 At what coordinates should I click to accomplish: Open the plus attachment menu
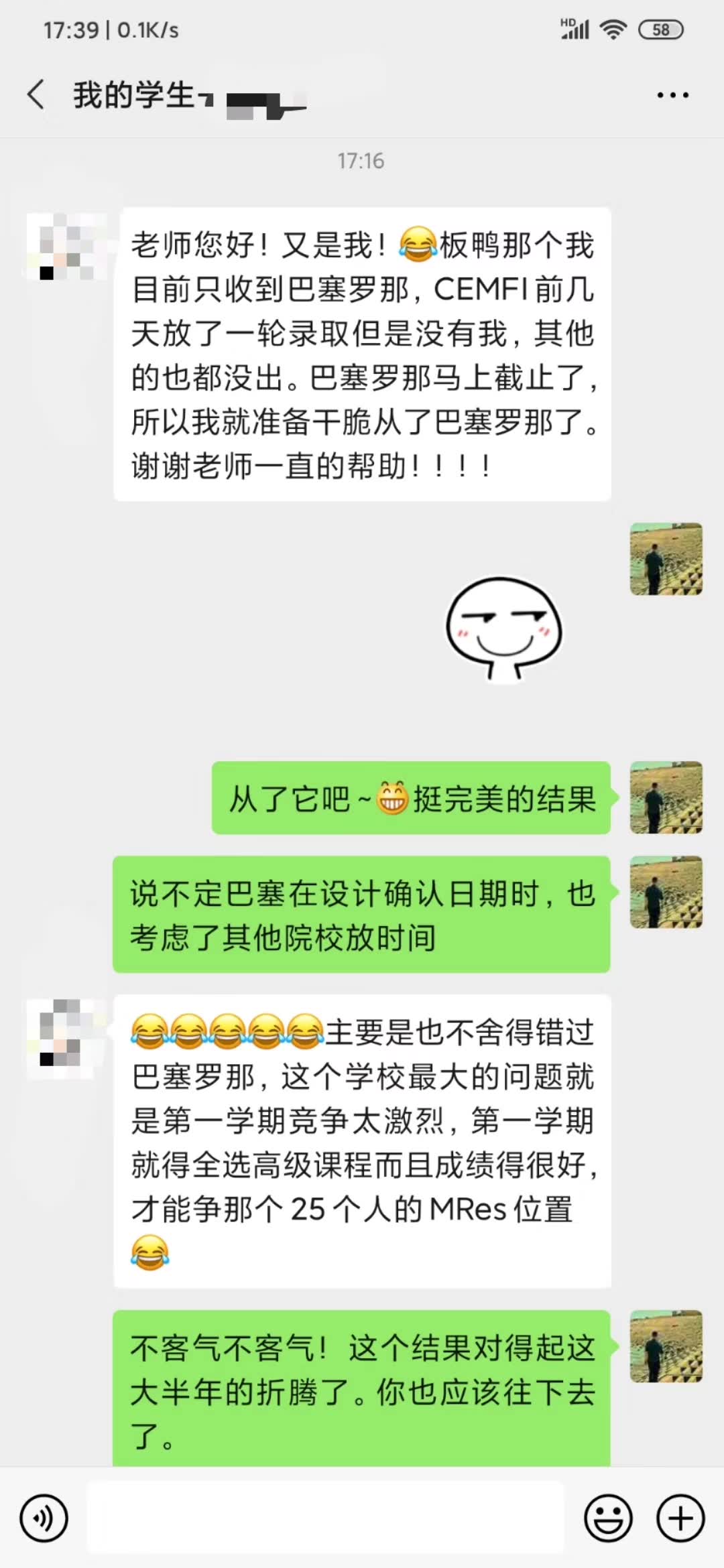[680, 1518]
